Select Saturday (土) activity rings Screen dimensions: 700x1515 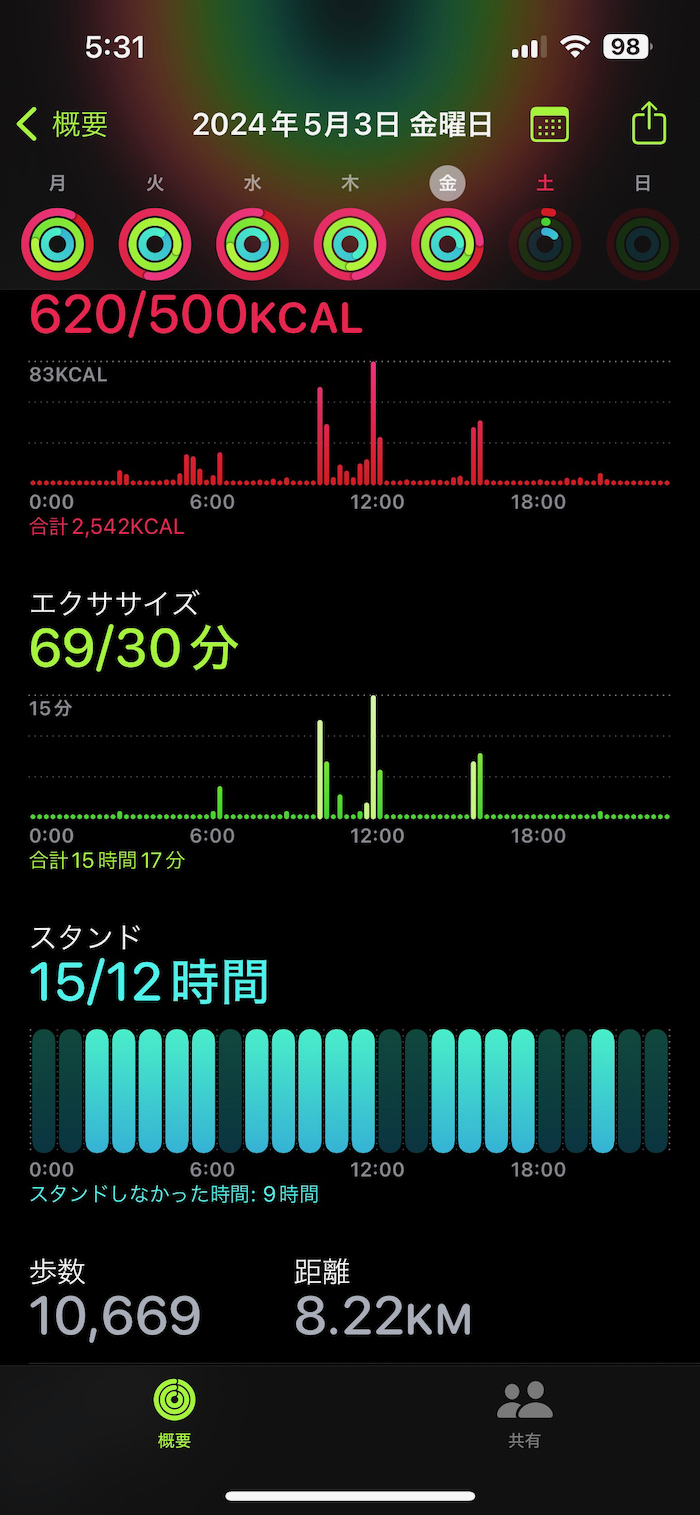[x=545, y=243]
